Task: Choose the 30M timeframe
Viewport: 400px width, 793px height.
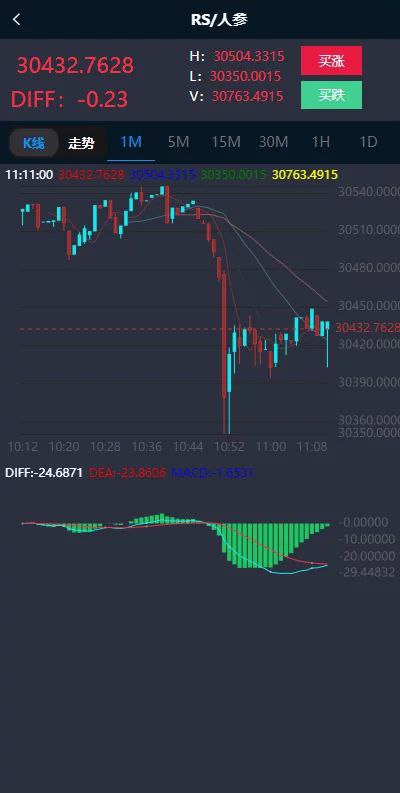Action: tap(273, 142)
